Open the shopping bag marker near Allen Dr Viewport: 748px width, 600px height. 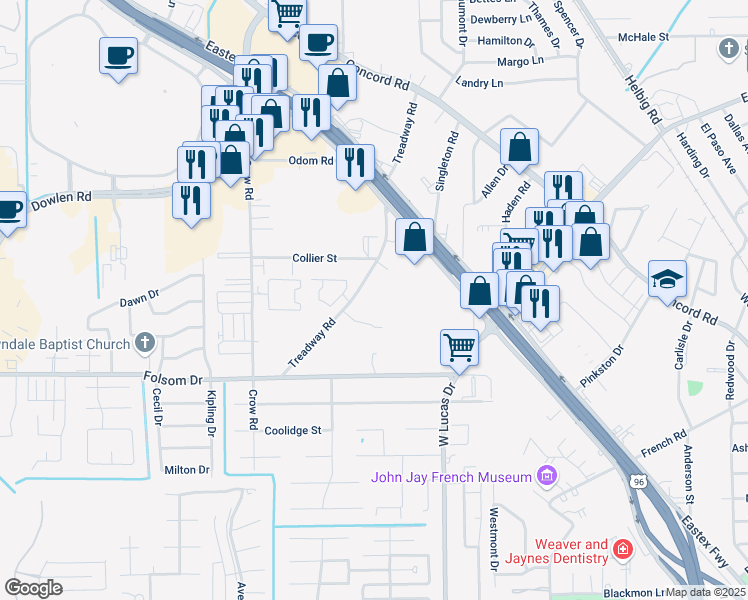pyautogui.click(x=520, y=148)
